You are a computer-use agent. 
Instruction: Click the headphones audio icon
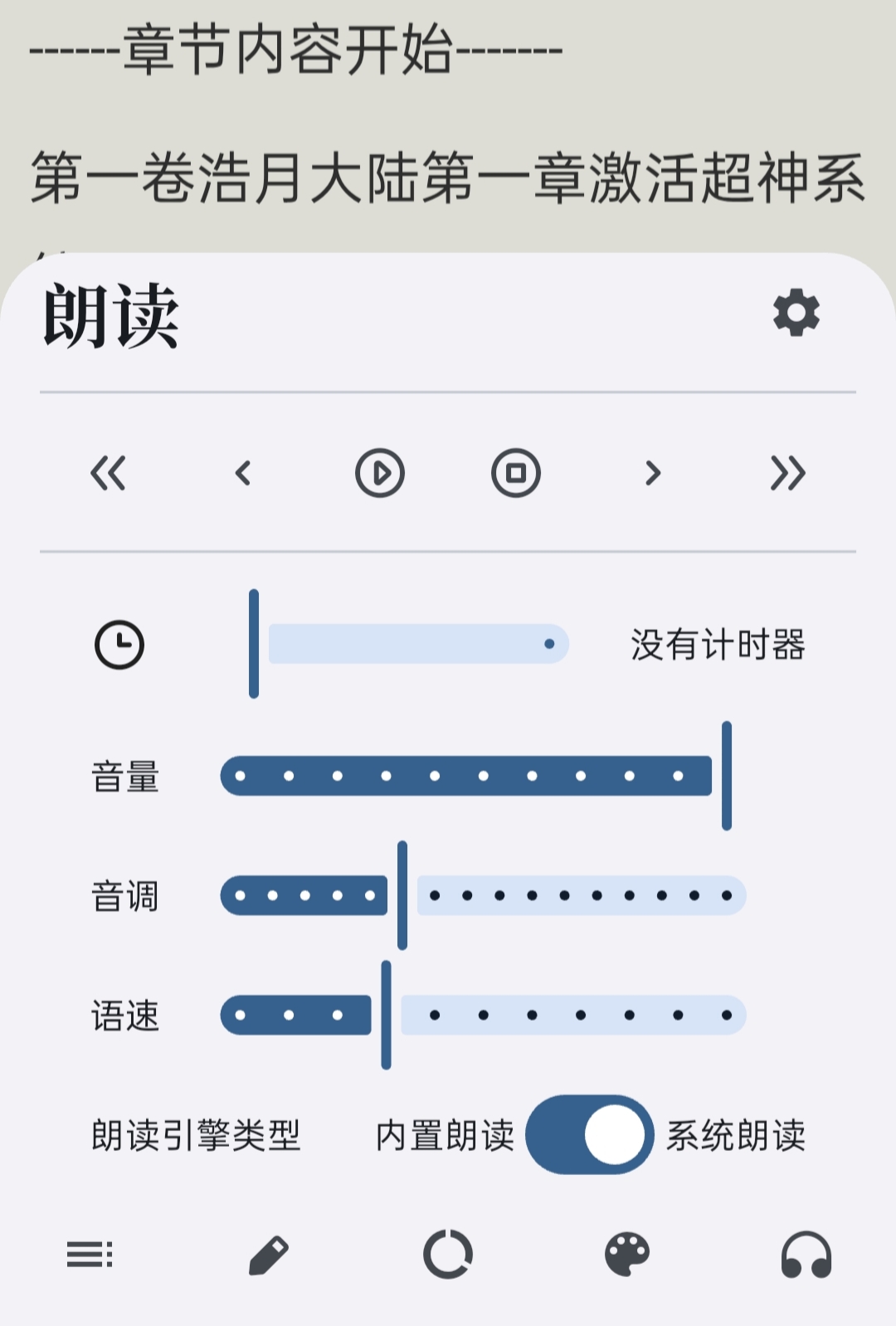coord(806,1255)
